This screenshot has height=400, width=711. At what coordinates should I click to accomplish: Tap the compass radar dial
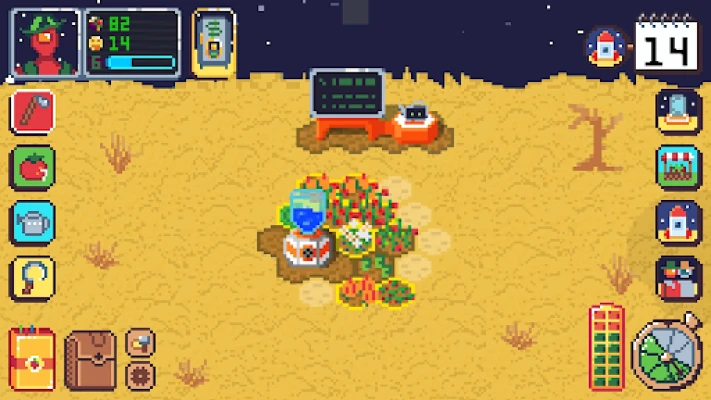[x=663, y=354]
